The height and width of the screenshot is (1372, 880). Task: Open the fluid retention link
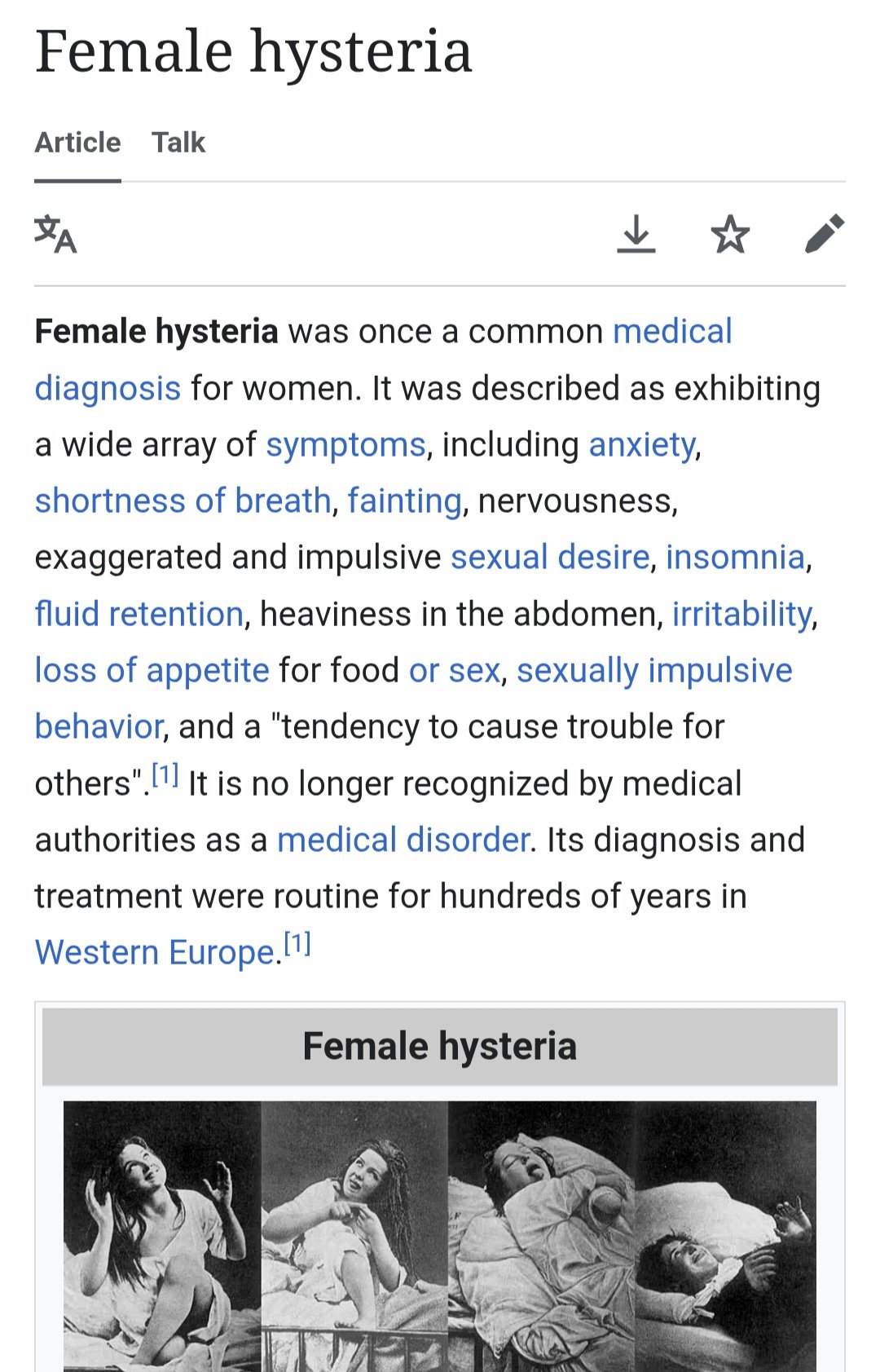[139, 614]
